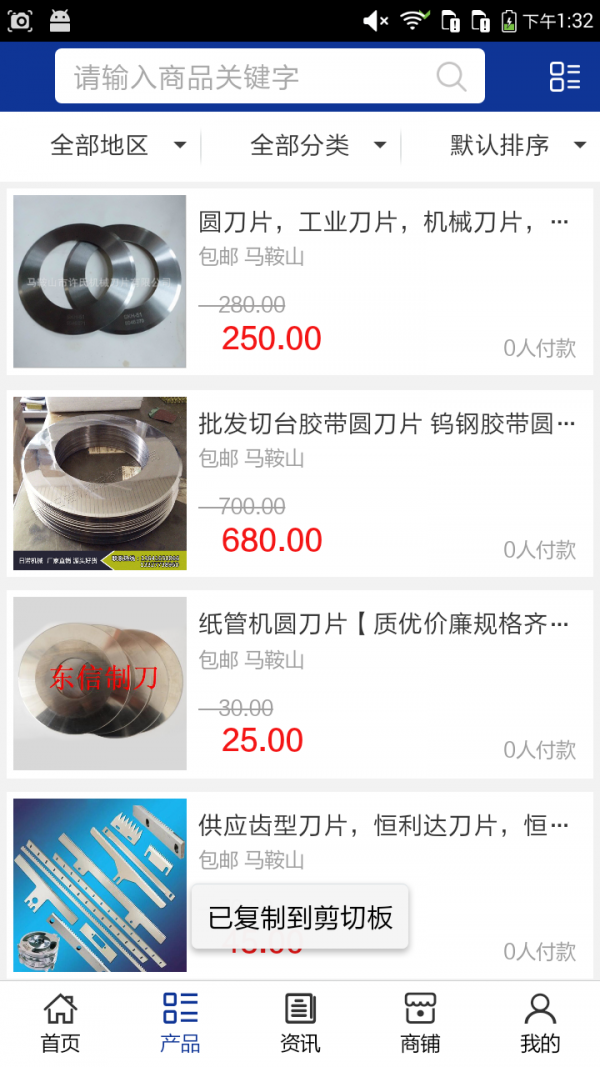Viewport: 600px width, 1067px height.
Task: Expand the 全部分类 category dropdown
Action: coord(318,146)
